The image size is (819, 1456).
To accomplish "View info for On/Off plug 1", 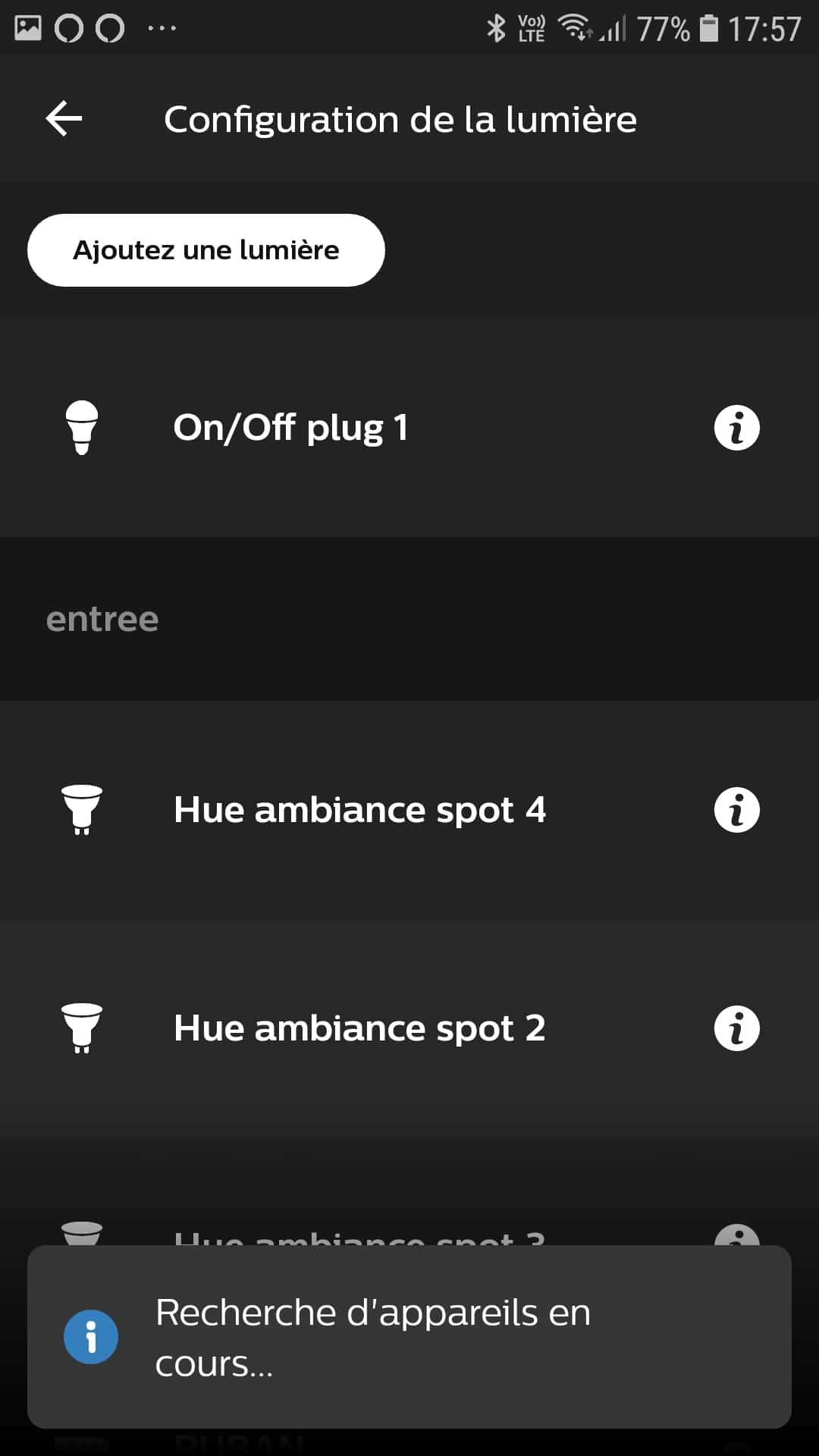I will pos(736,428).
